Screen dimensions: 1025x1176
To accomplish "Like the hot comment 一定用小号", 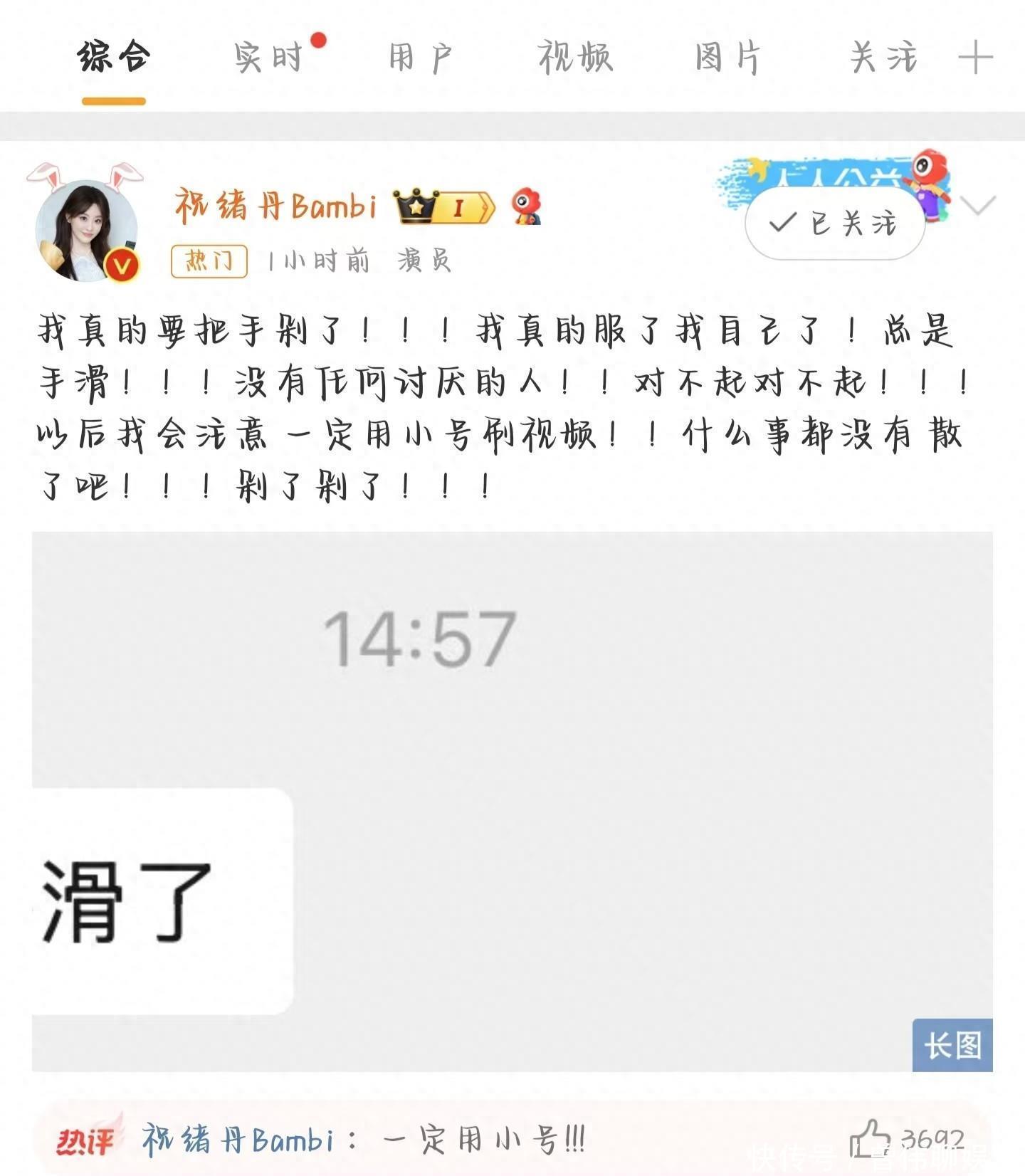I will [871, 1139].
